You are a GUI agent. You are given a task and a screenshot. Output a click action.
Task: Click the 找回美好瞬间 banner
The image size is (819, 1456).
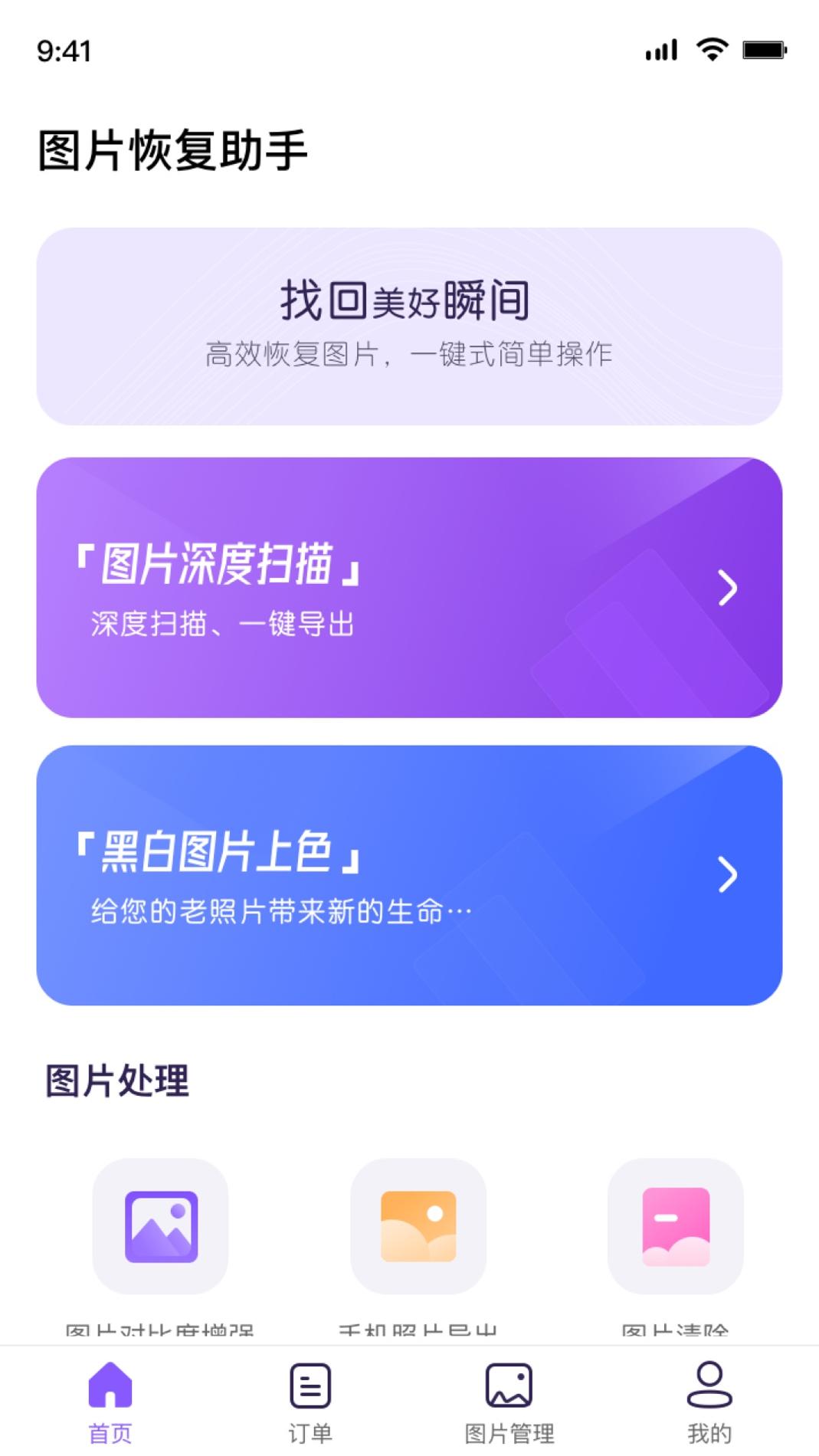409,324
